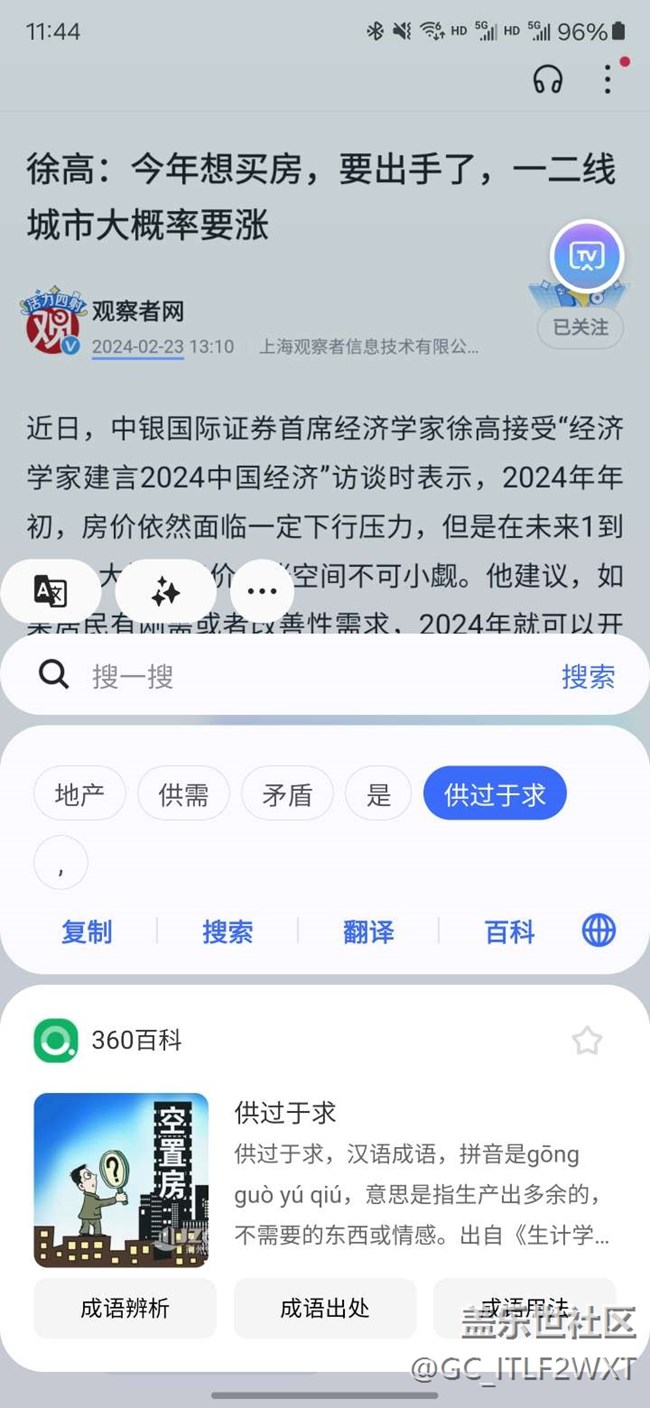650x1408 pixels.
Task: Tap the 搜索 button beside the search field
Action: click(588, 677)
